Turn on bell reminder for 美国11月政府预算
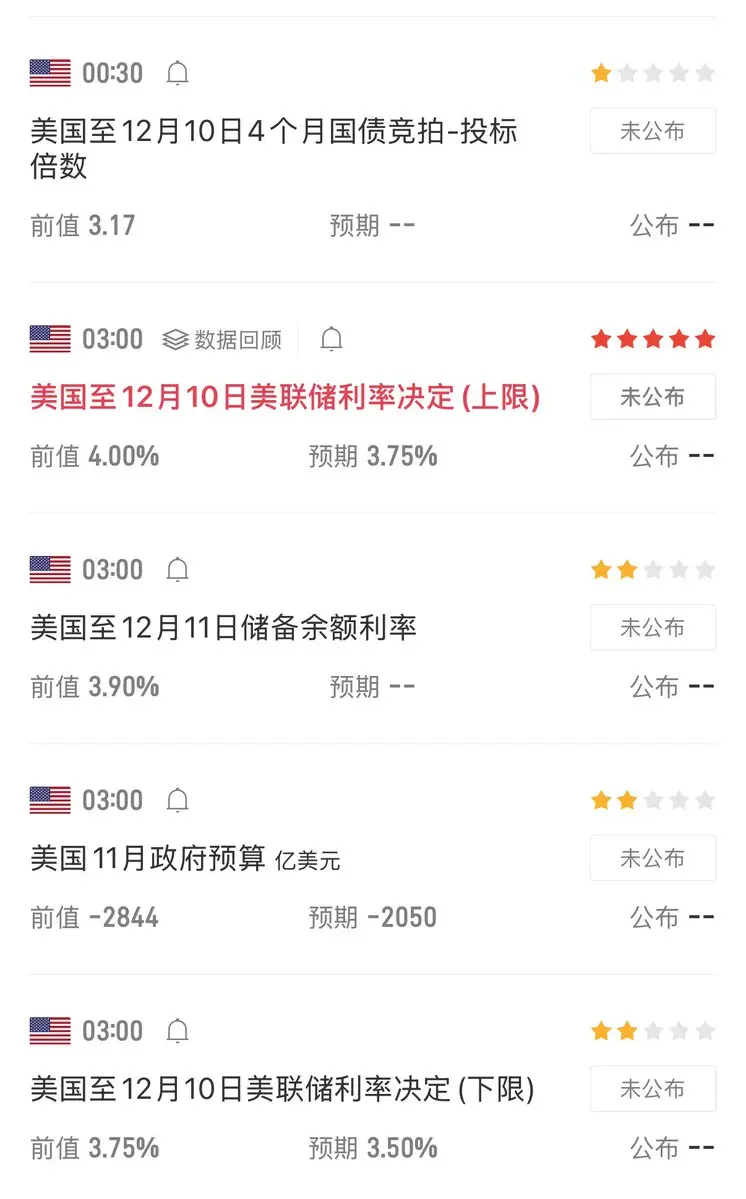The width and height of the screenshot is (746, 1199). (x=177, y=800)
